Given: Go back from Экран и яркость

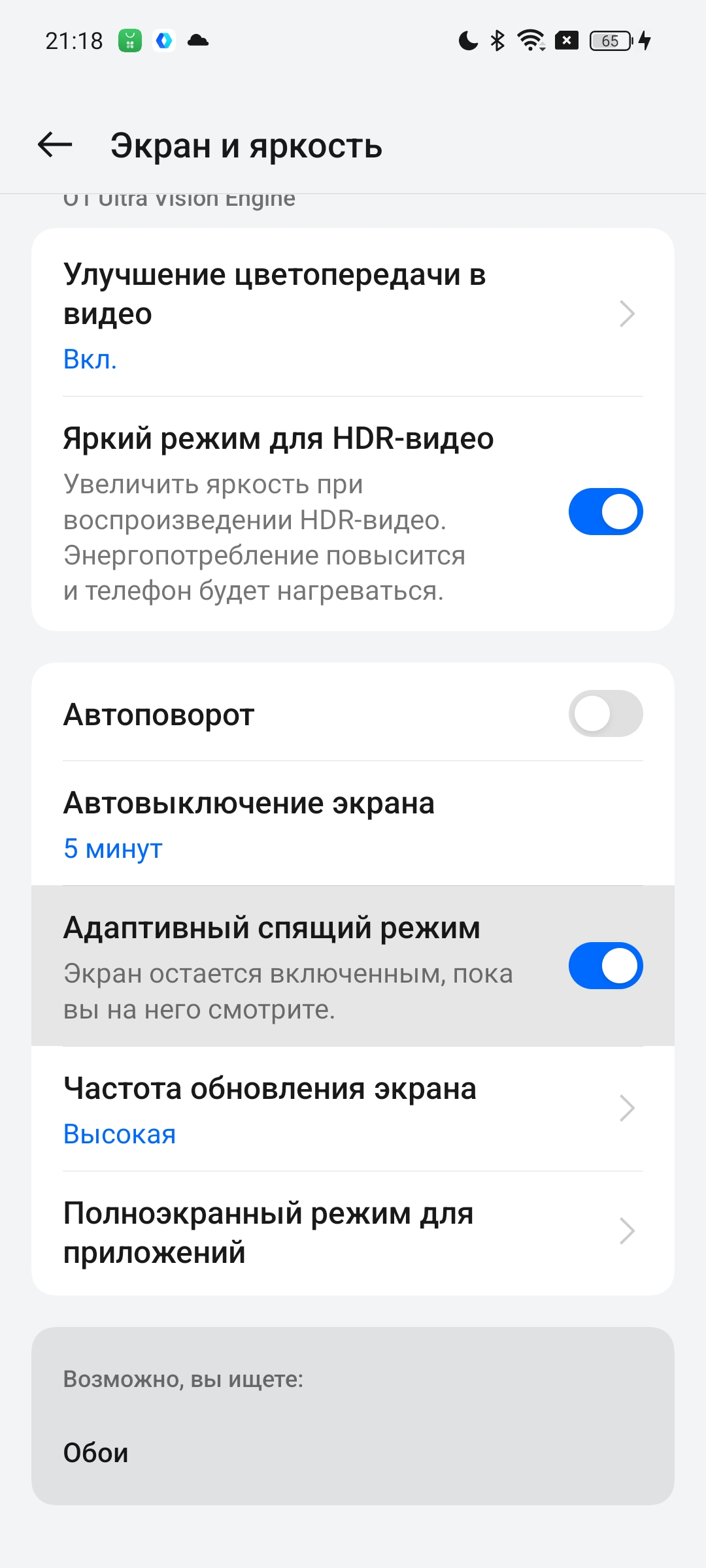Looking at the screenshot, I should [x=55, y=145].
